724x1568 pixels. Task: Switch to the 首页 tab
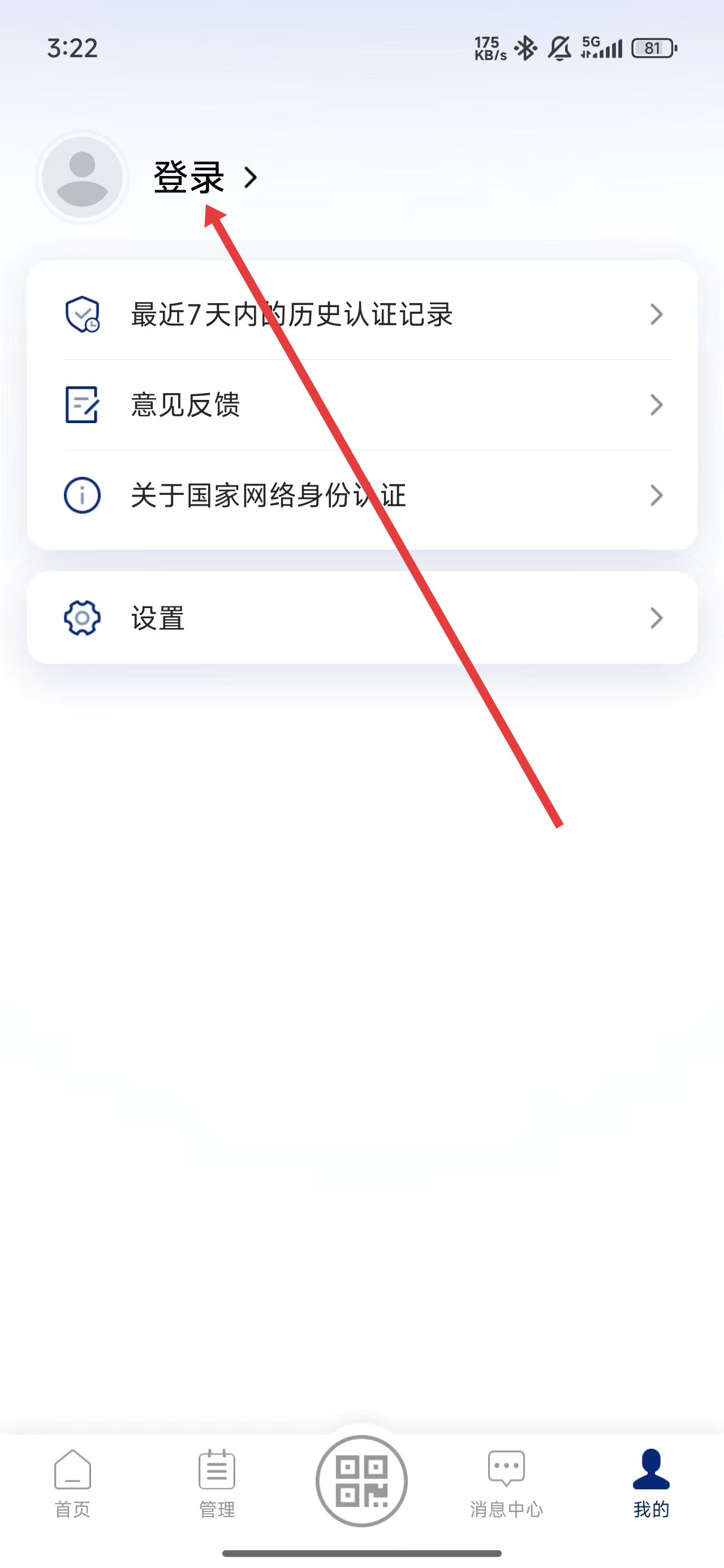(x=72, y=1483)
